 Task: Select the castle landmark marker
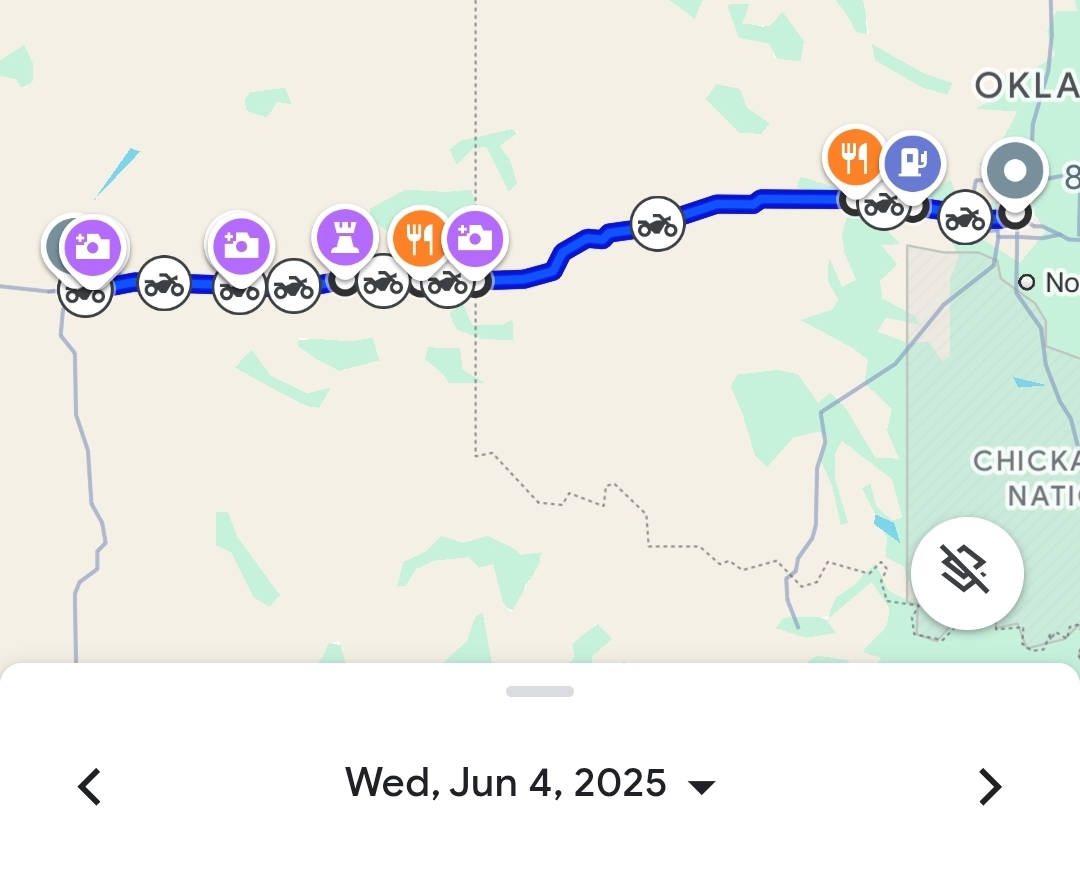click(344, 238)
